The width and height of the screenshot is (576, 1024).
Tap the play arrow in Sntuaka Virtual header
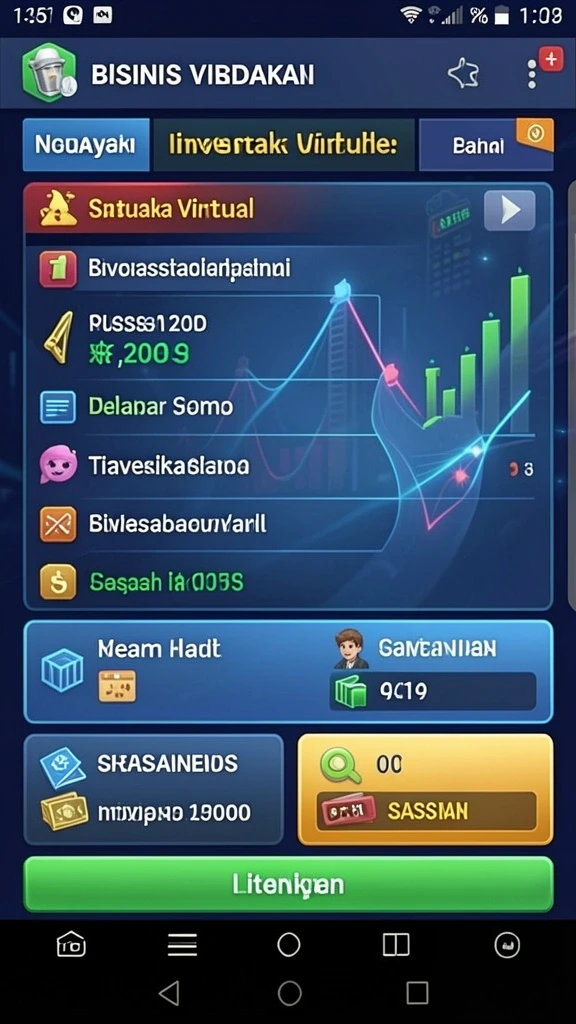coord(509,210)
